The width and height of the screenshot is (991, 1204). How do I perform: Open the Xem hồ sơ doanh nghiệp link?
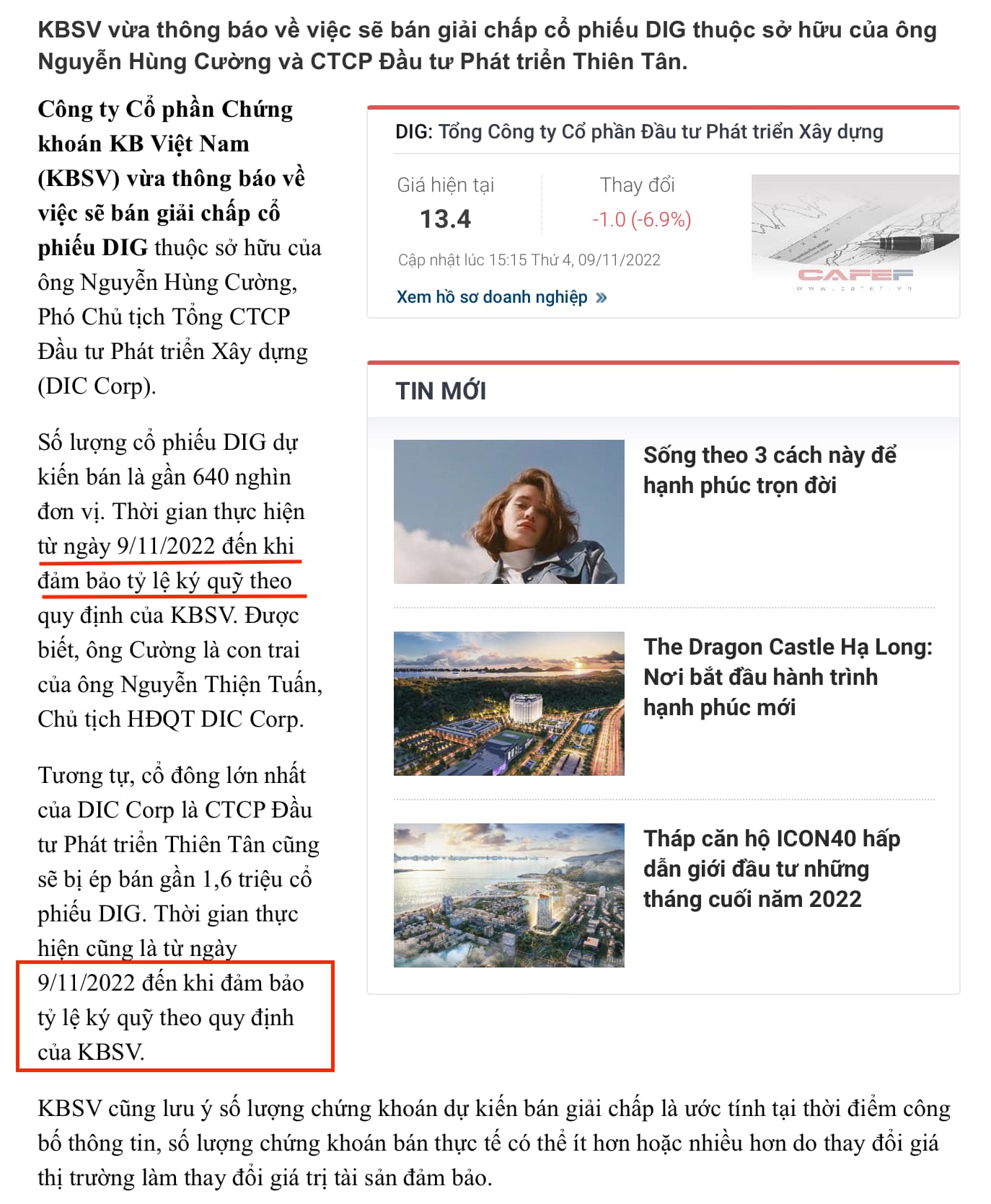coord(501,297)
